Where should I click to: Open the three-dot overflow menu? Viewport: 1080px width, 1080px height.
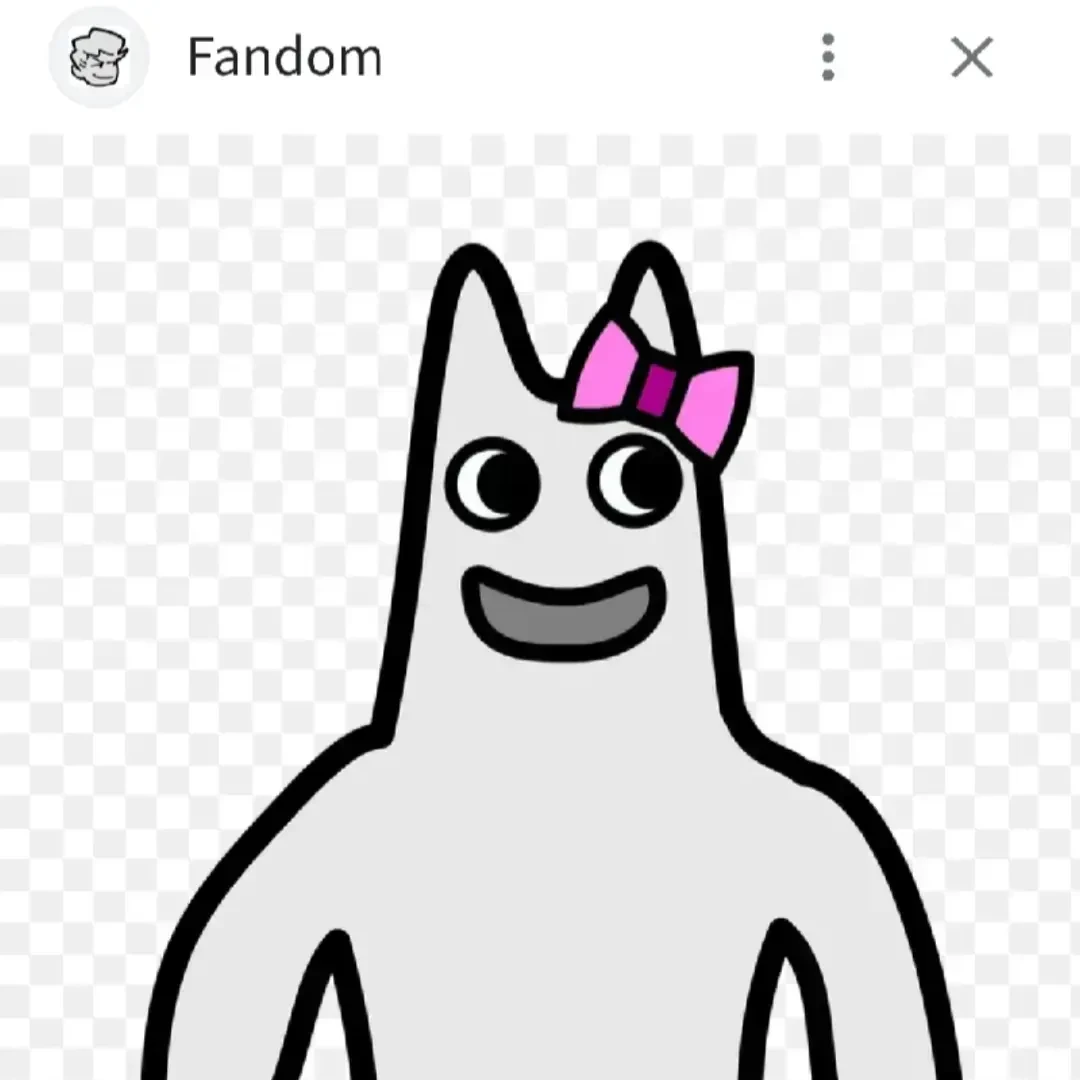click(827, 58)
